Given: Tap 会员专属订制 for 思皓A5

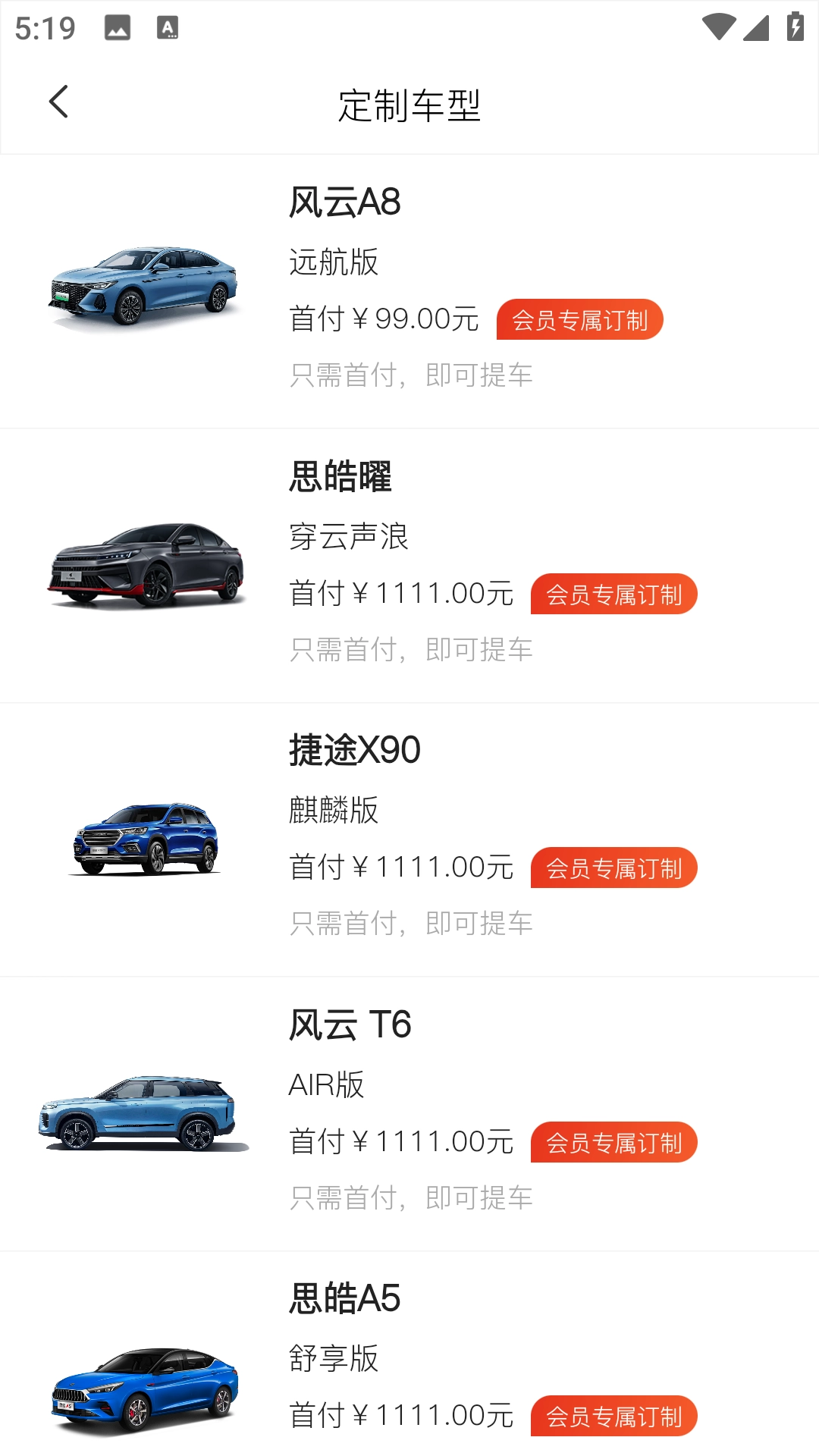Looking at the screenshot, I should [x=613, y=1417].
